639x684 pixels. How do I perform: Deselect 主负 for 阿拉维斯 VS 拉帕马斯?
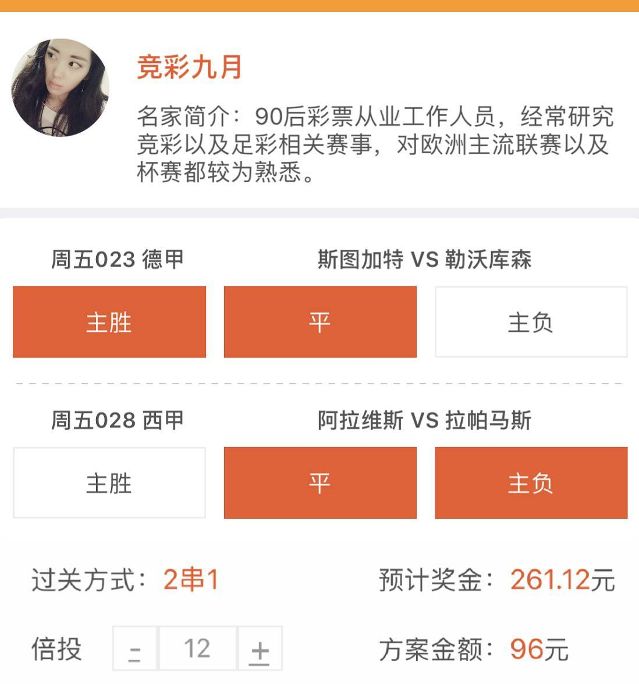530,482
